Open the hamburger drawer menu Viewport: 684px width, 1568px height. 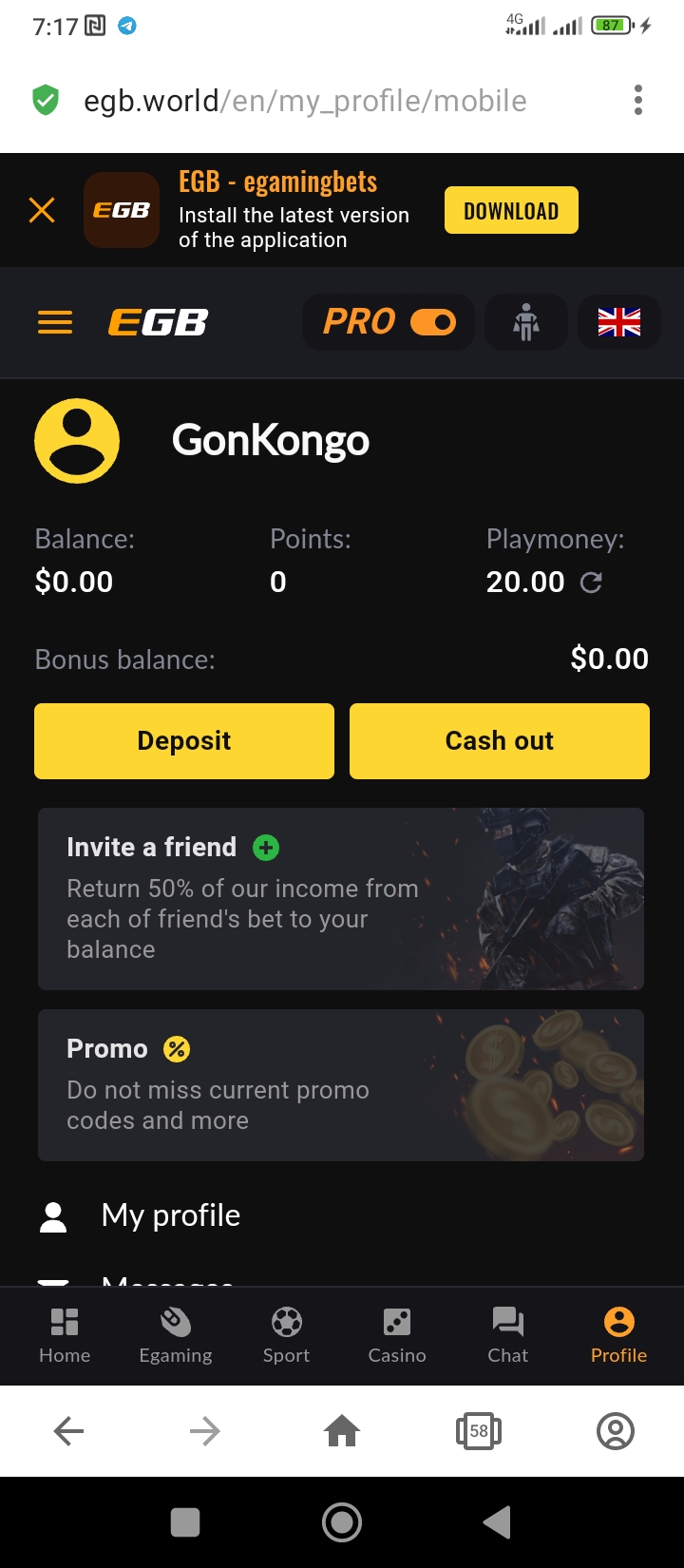(x=55, y=323)
